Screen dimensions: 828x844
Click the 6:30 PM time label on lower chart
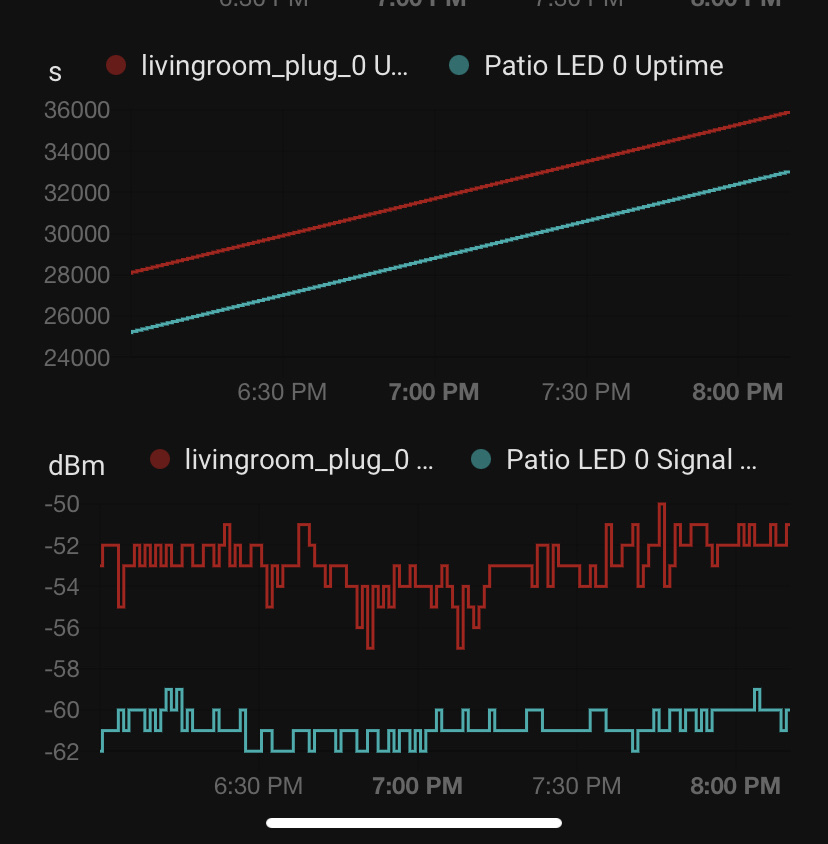point(257,786)
